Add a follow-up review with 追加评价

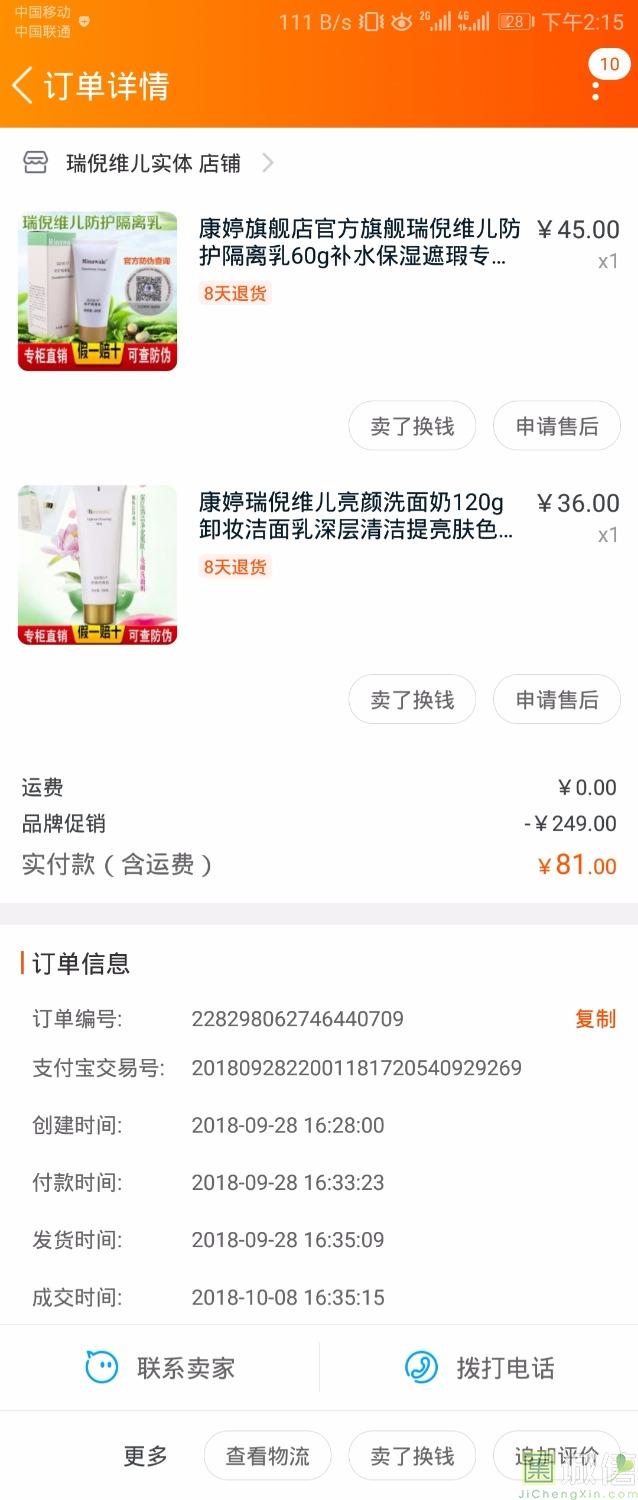point(557,1456)
